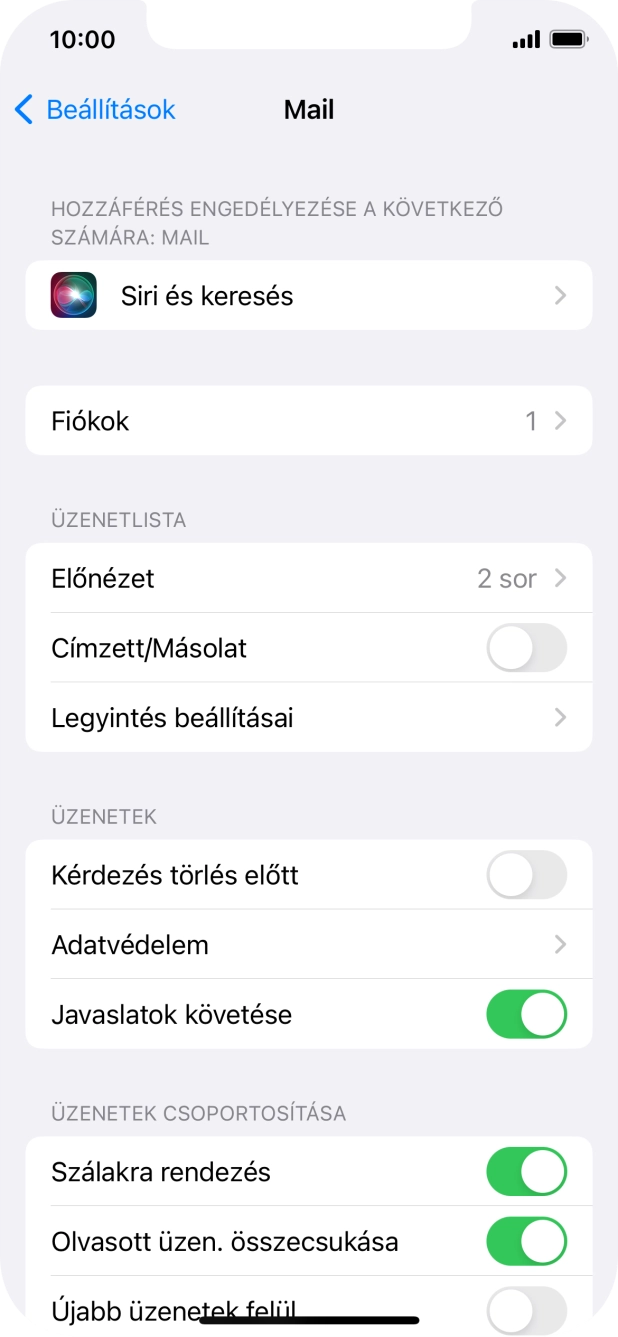
Task: Open Adatvédelem settings
Action: [x=308, y=945]
